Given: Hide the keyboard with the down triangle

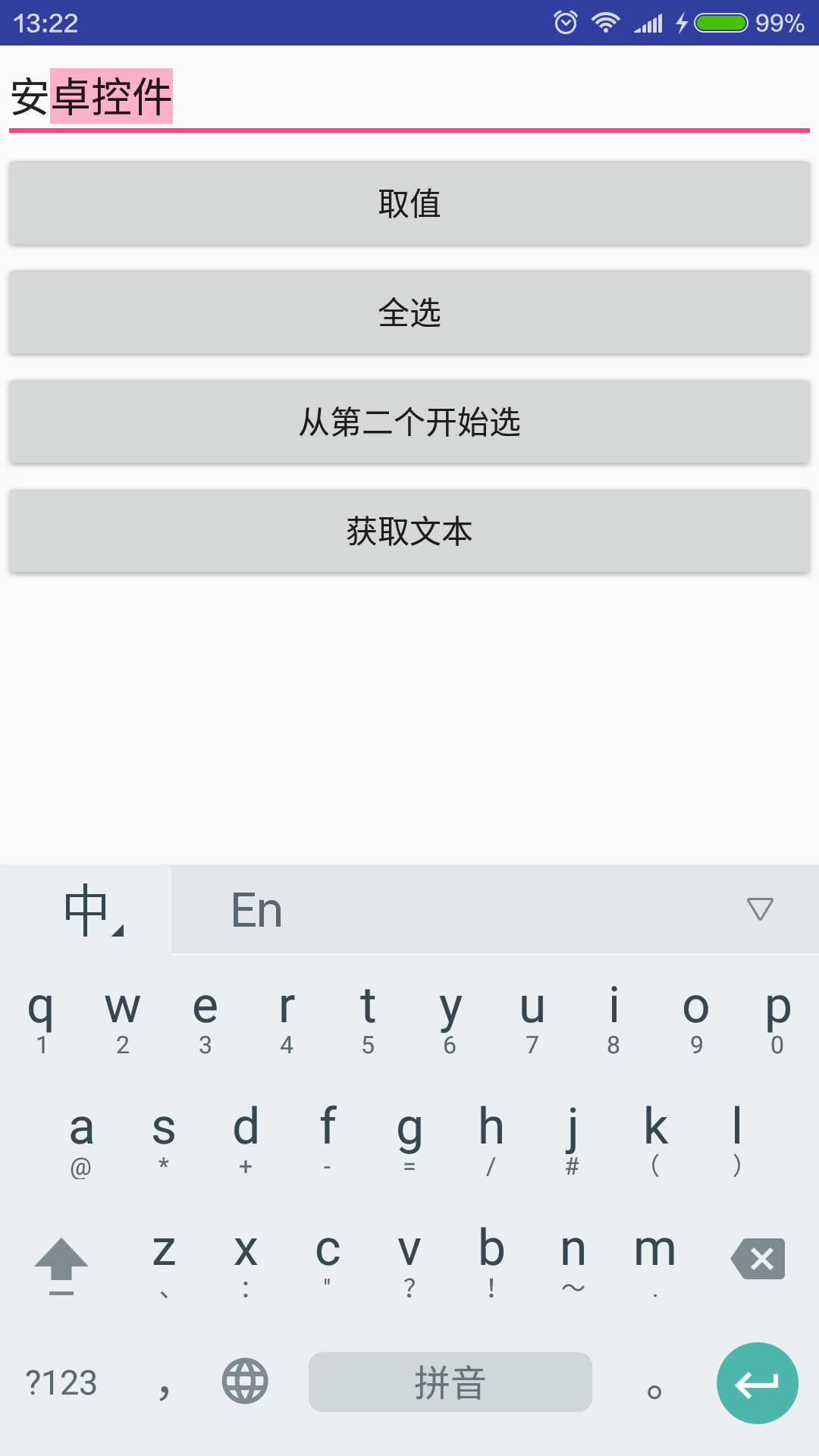Looking at the screenshot, I should pyautogui.click(x=759, y=908).
